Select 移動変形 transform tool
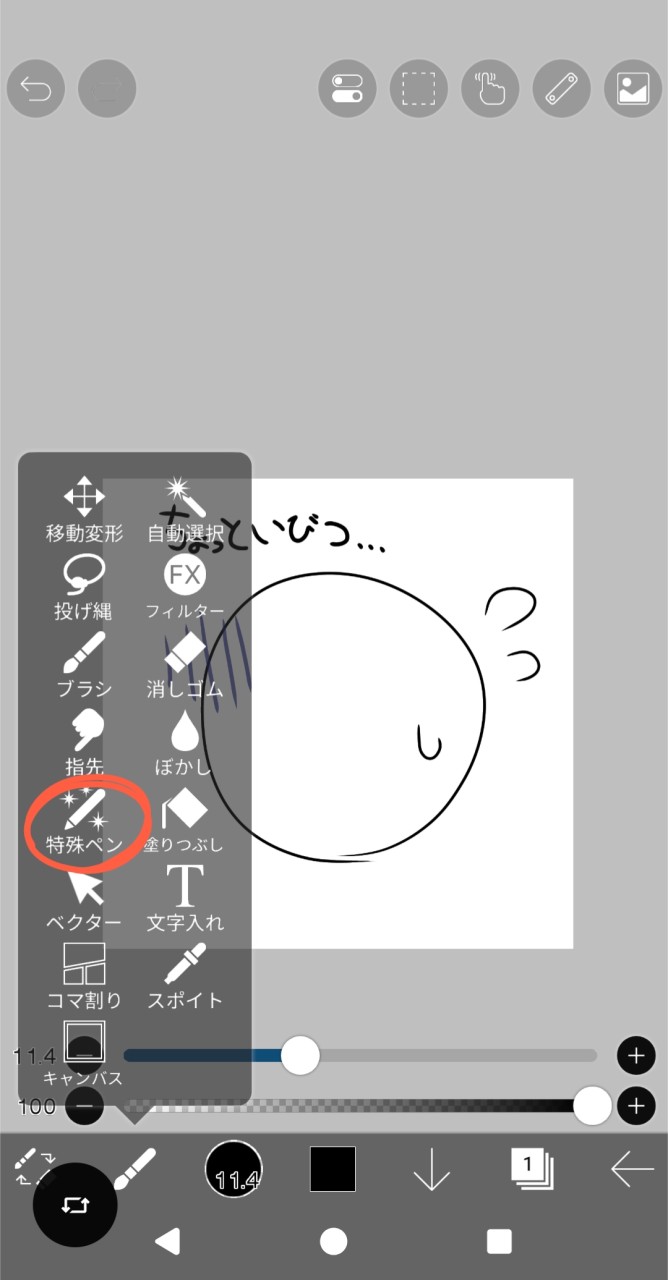The height and width of the screenshot is (1280, 668). click(84, 510)
